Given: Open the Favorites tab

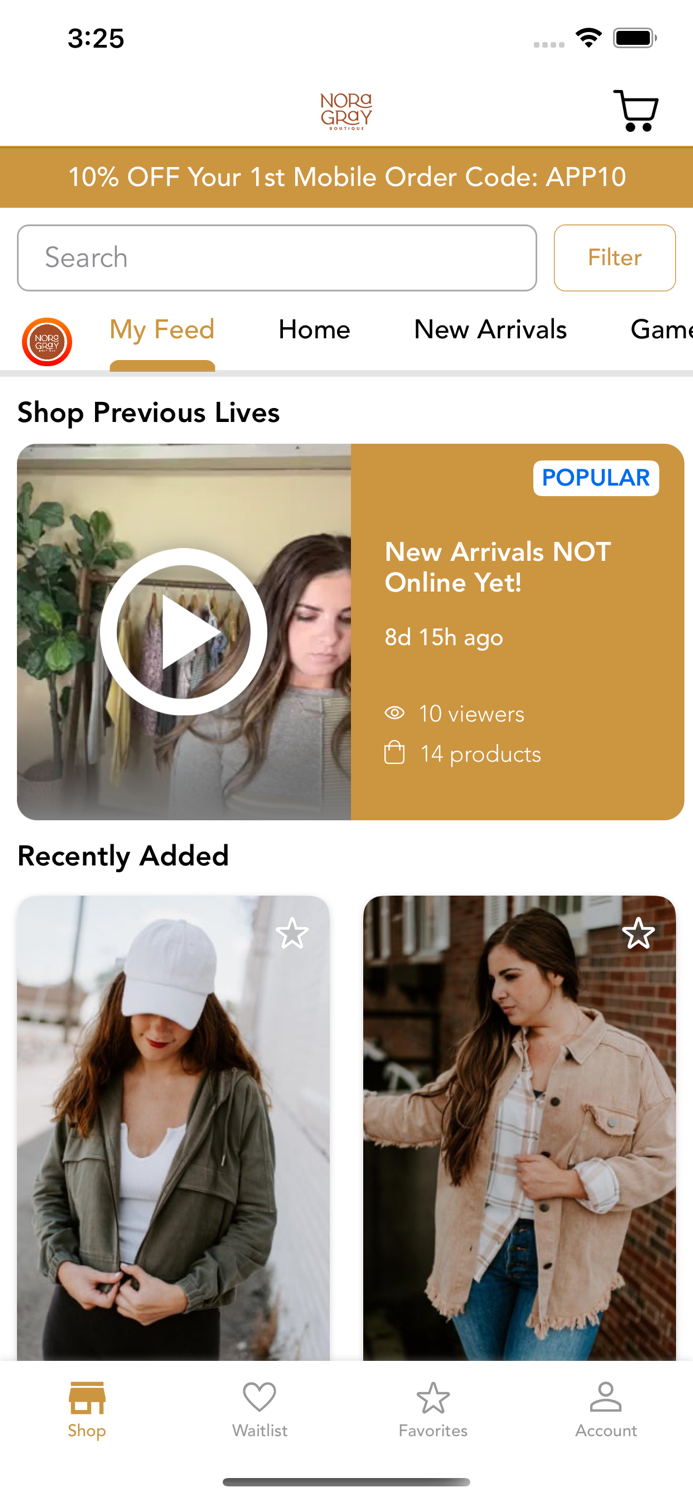Looking at the screenshot, I should (x=433, y=1410).
